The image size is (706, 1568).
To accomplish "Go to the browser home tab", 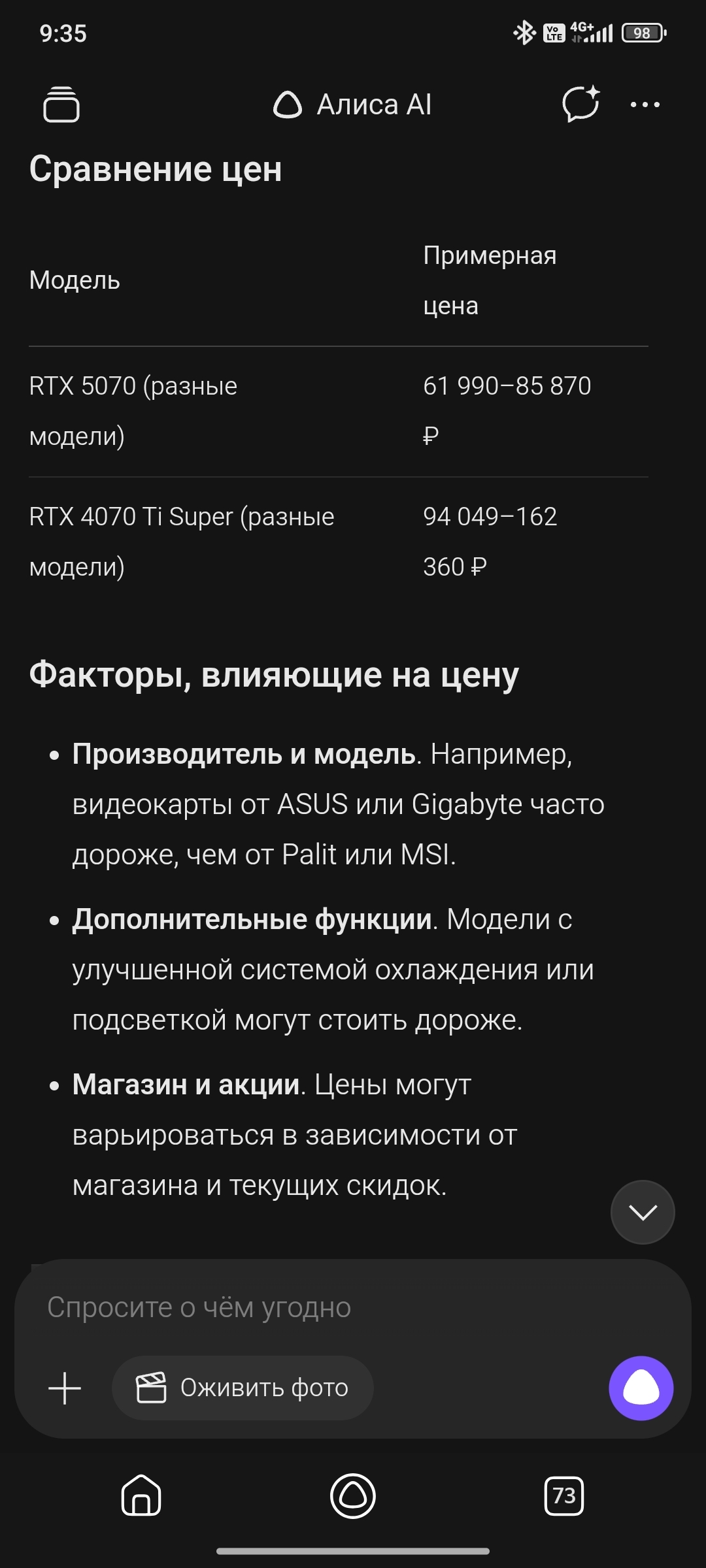I will pyautogui.click(x=141, y=1495).
